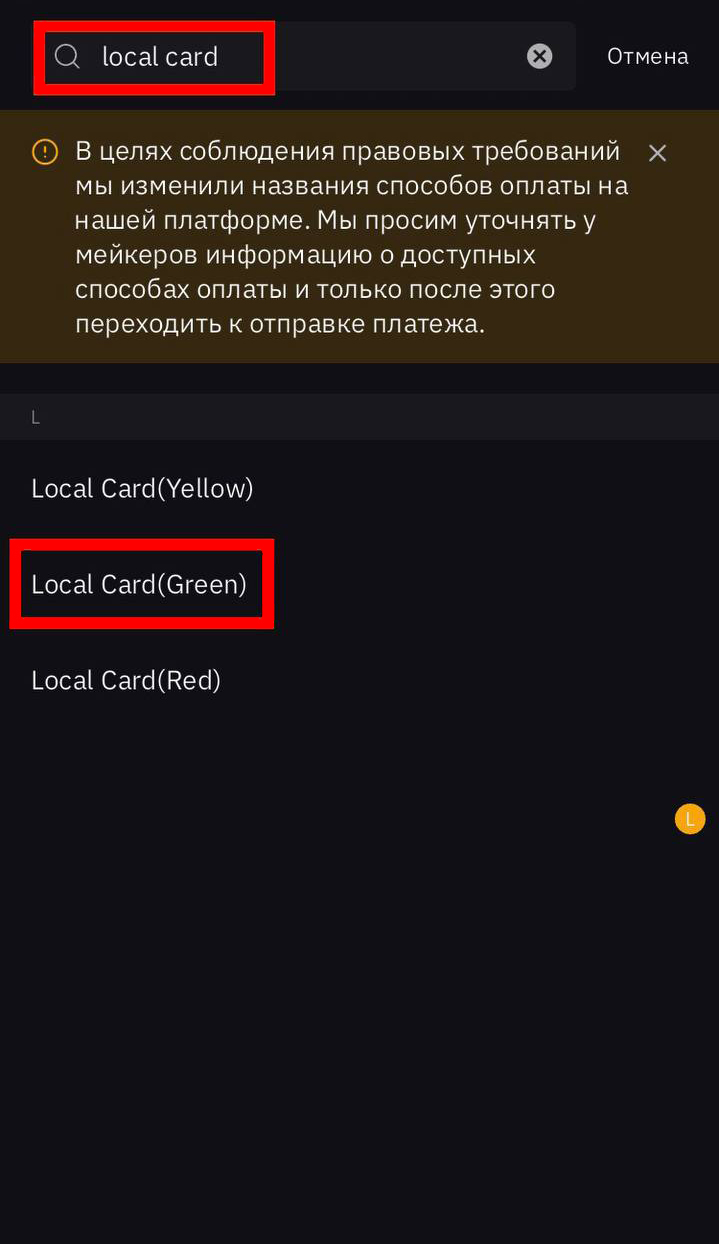Dismiss the payment methods notice banner
Viewport: 719px width, 1244px height.
[x=657, y=153]
